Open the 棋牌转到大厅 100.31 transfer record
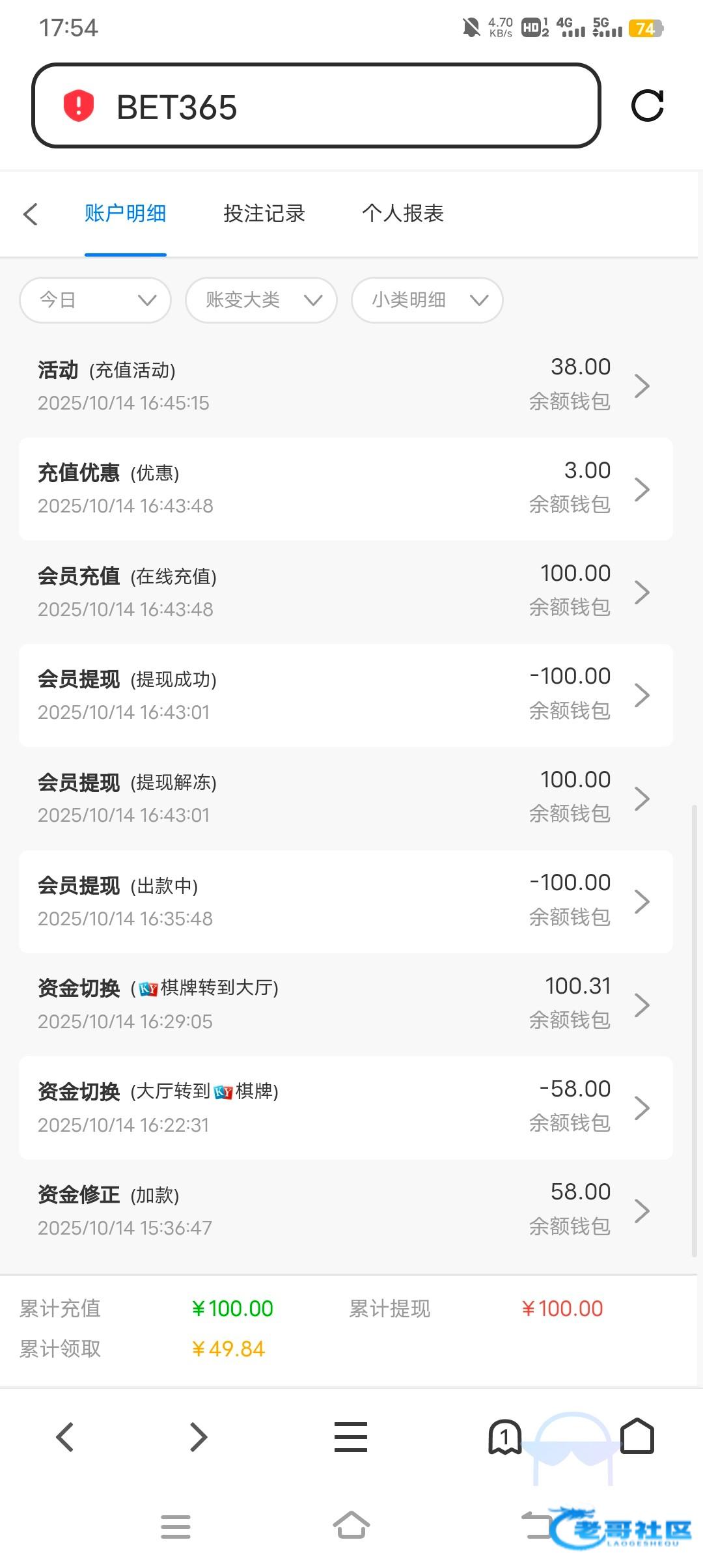The image size is (703, 1568). pyautogui.click(x=346, y=1005)
